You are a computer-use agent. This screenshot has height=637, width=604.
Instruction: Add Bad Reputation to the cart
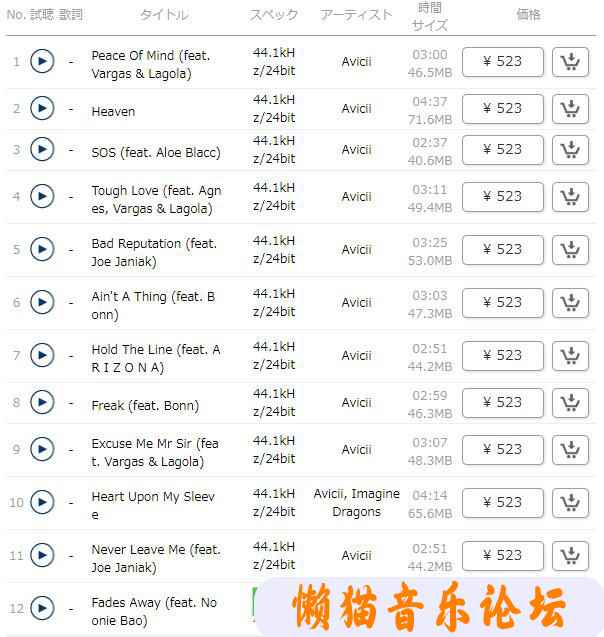point(570,249)
